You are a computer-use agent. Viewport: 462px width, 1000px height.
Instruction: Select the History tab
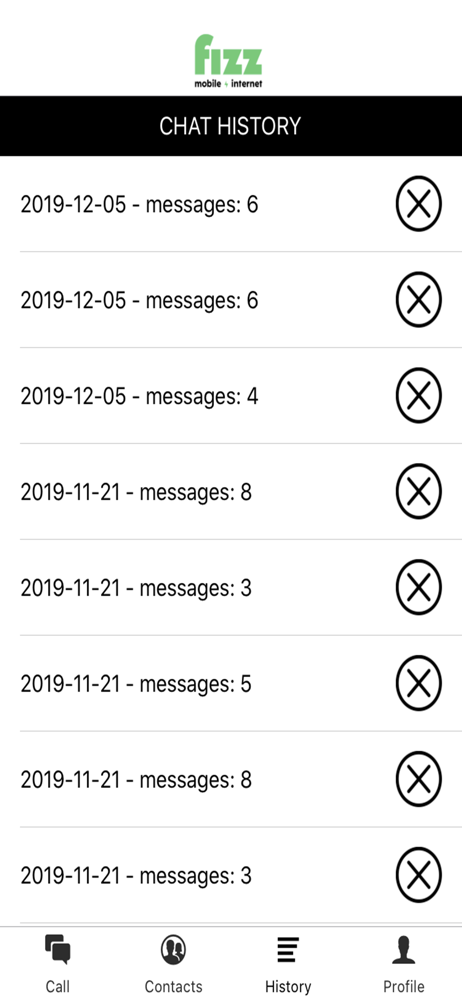click(x=288, y=964)
